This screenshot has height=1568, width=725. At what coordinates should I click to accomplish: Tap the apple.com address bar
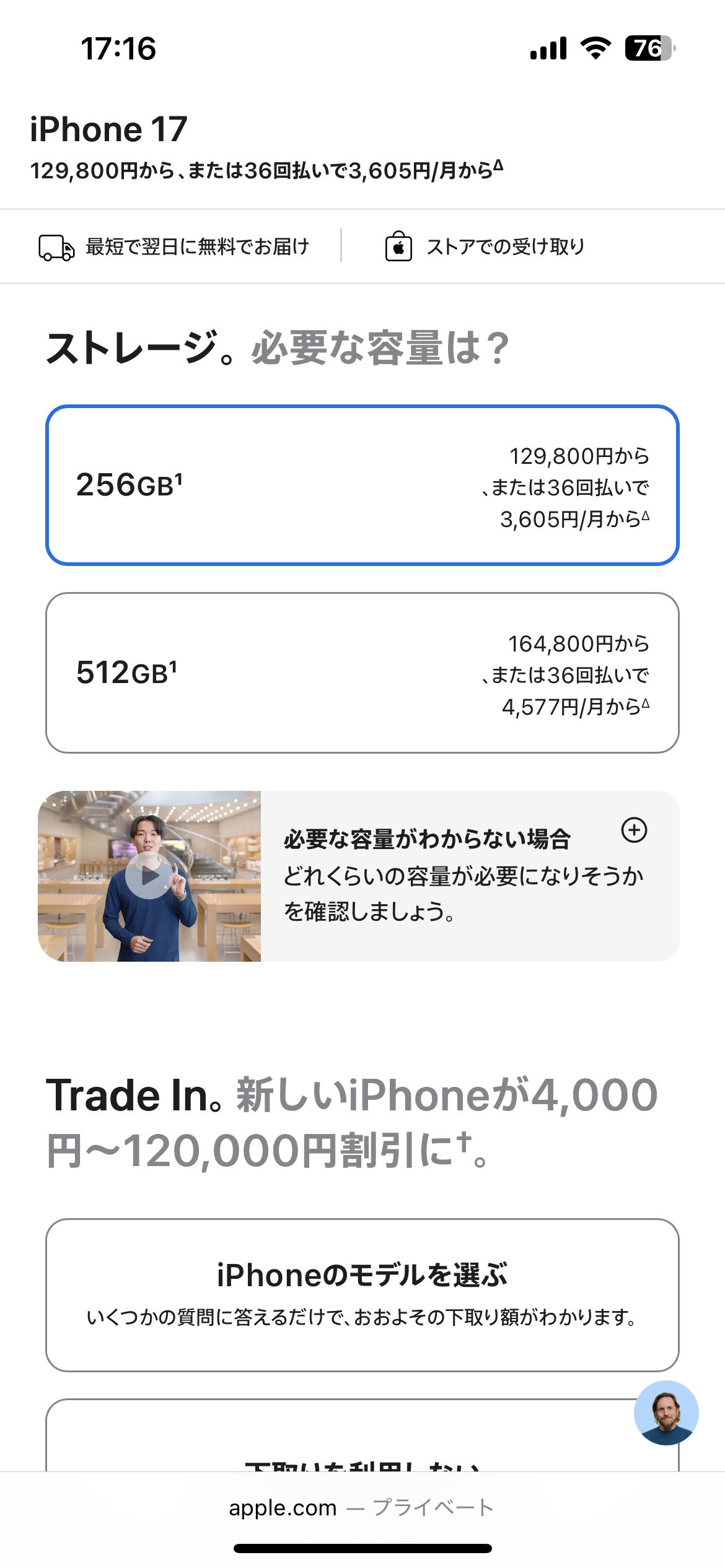click(x=362, y=1507)
